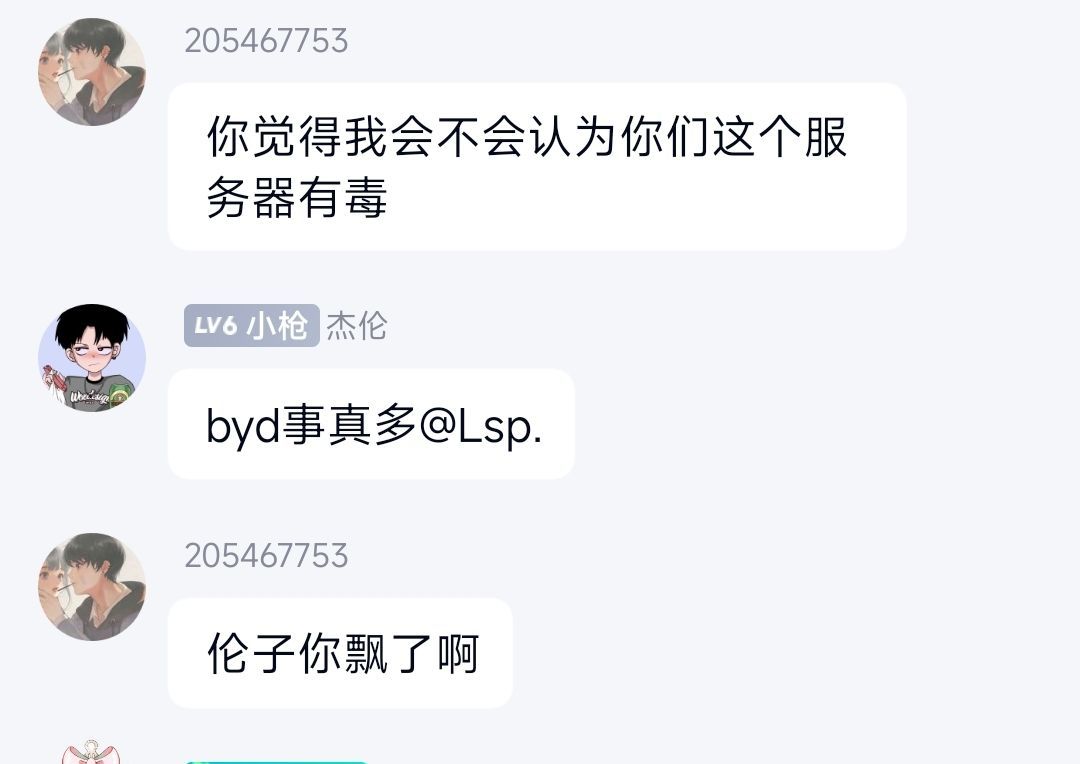Screen dimensions: 1080x764
Task: Open 杰伦's avatar beside the byd事真多 message
Action: [x=92, y=358]
